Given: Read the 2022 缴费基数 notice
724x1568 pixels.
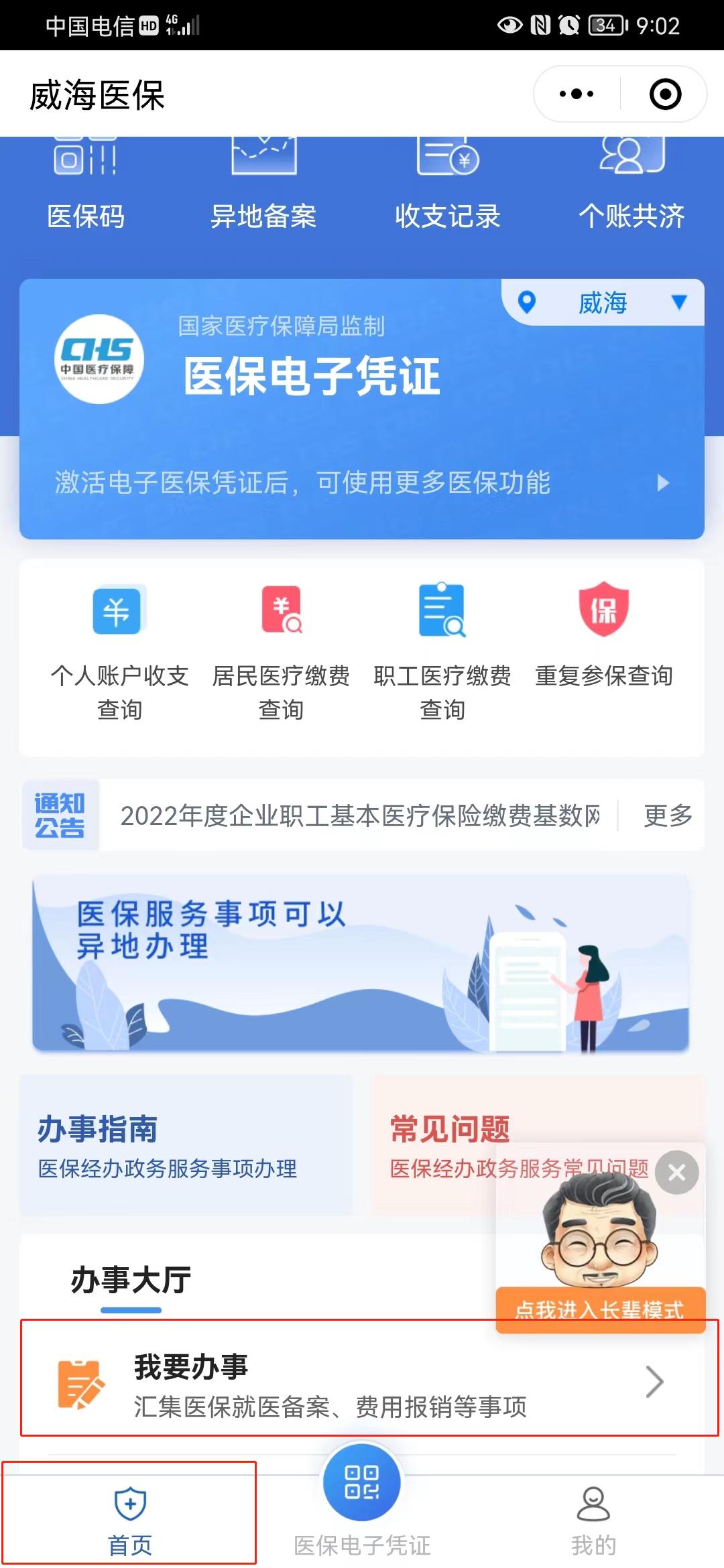Looking at the screenshot, I should (360, 815).
